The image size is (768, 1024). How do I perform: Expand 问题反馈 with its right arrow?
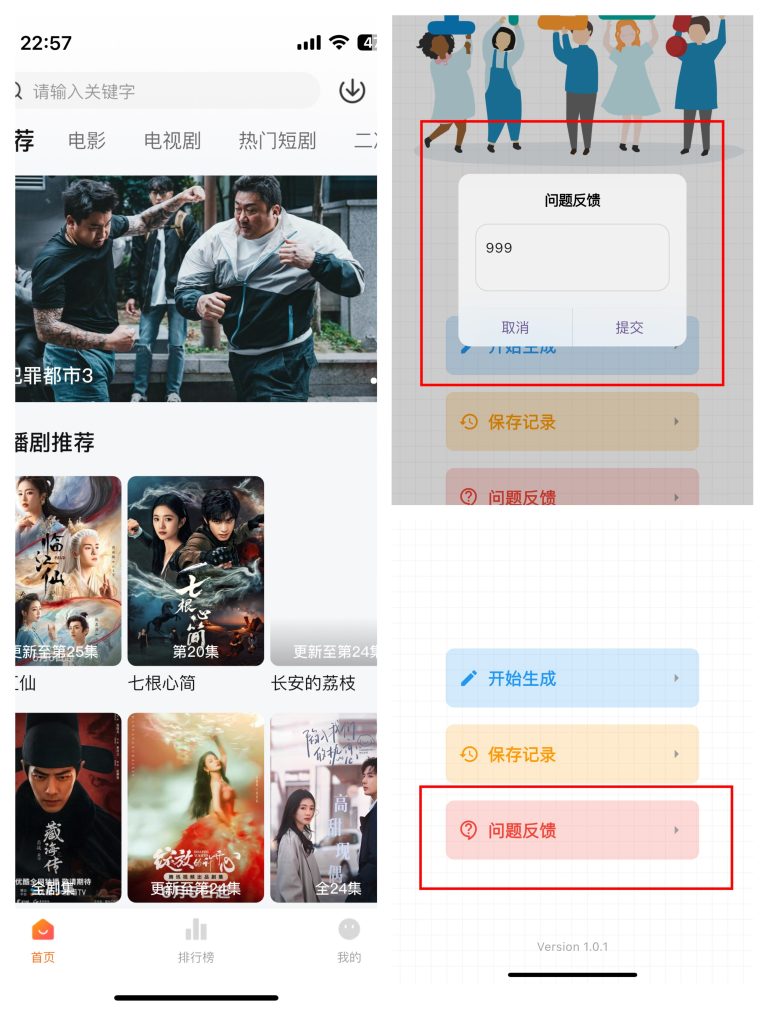click(676, 830)
